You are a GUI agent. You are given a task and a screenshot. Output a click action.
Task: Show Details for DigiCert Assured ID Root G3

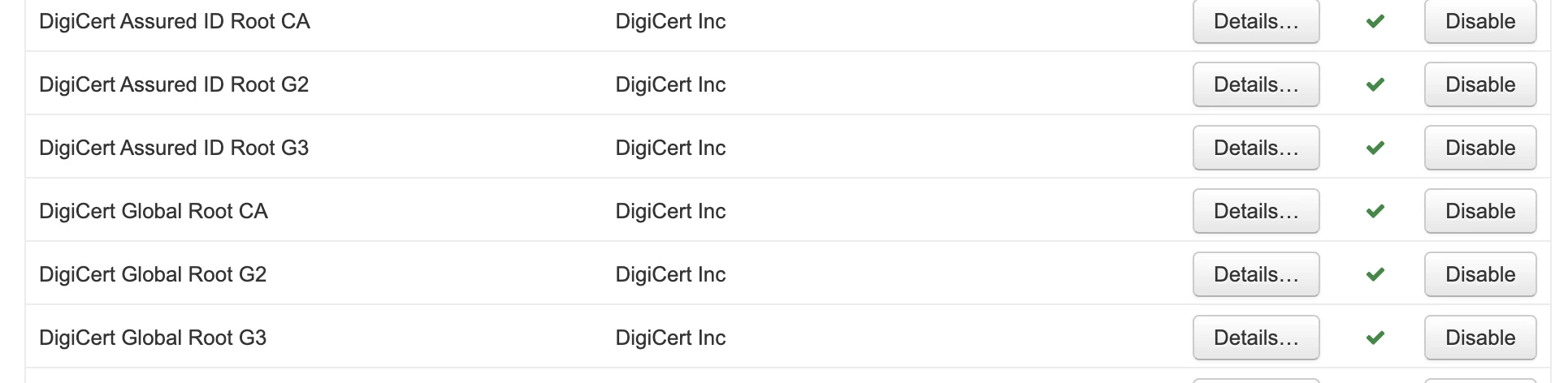click(1255, 148)
